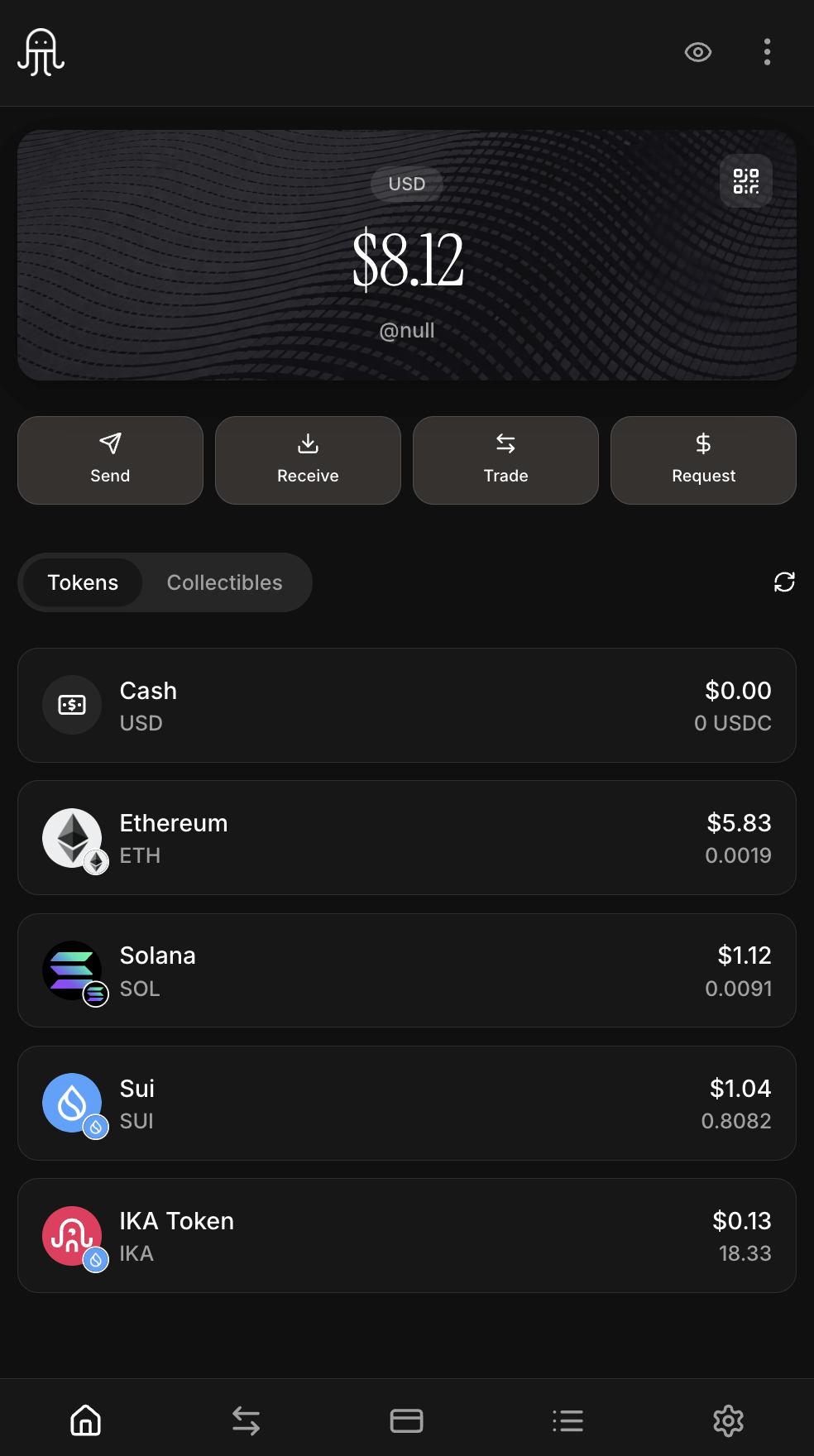
Task: Open the activity list tab in the bottom bar
Action: pos(567,1420)
